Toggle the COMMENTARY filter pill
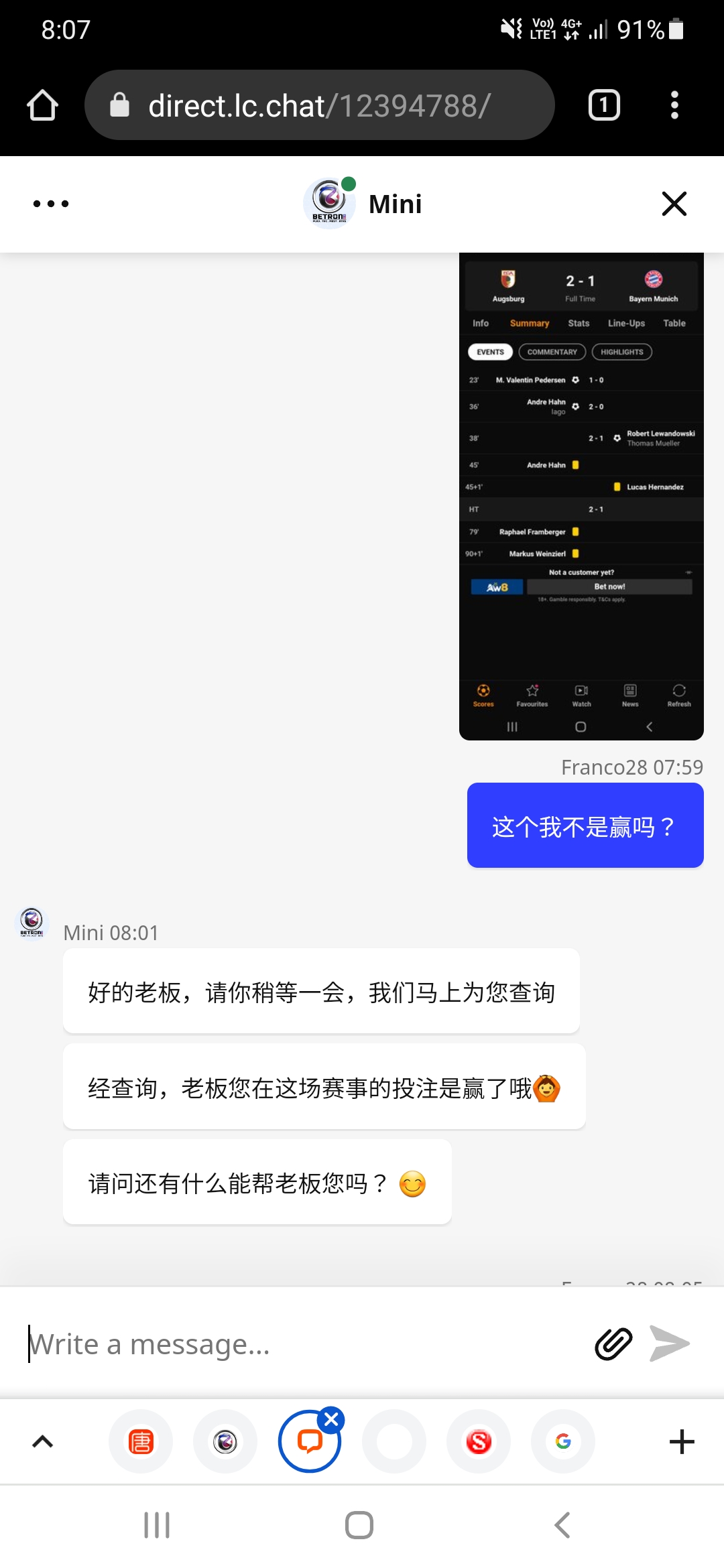The image size is (724, 1568). point(552,352)
